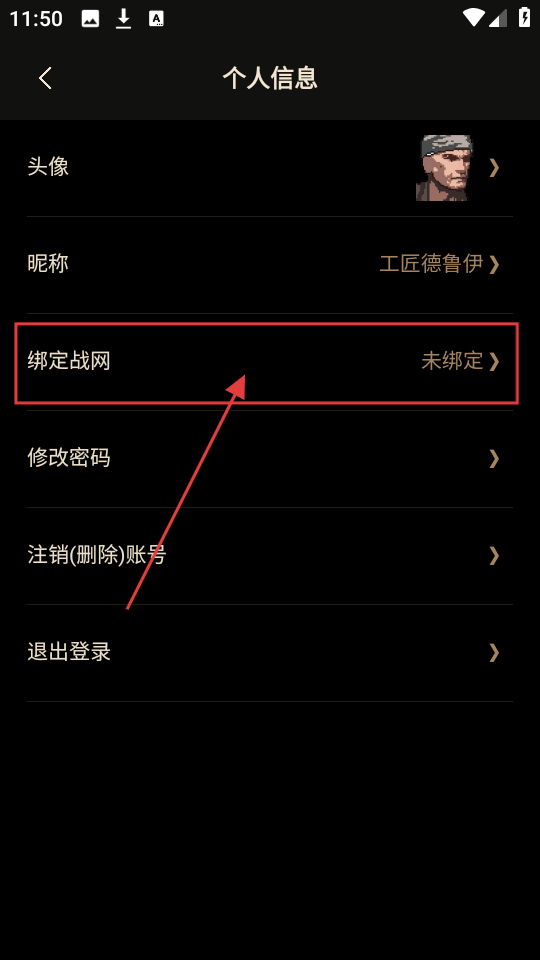This screenshot has width=540, height=960.
Task: Open 修改密码 to change password
Action: pyautogui.click(x=270, y=459)
